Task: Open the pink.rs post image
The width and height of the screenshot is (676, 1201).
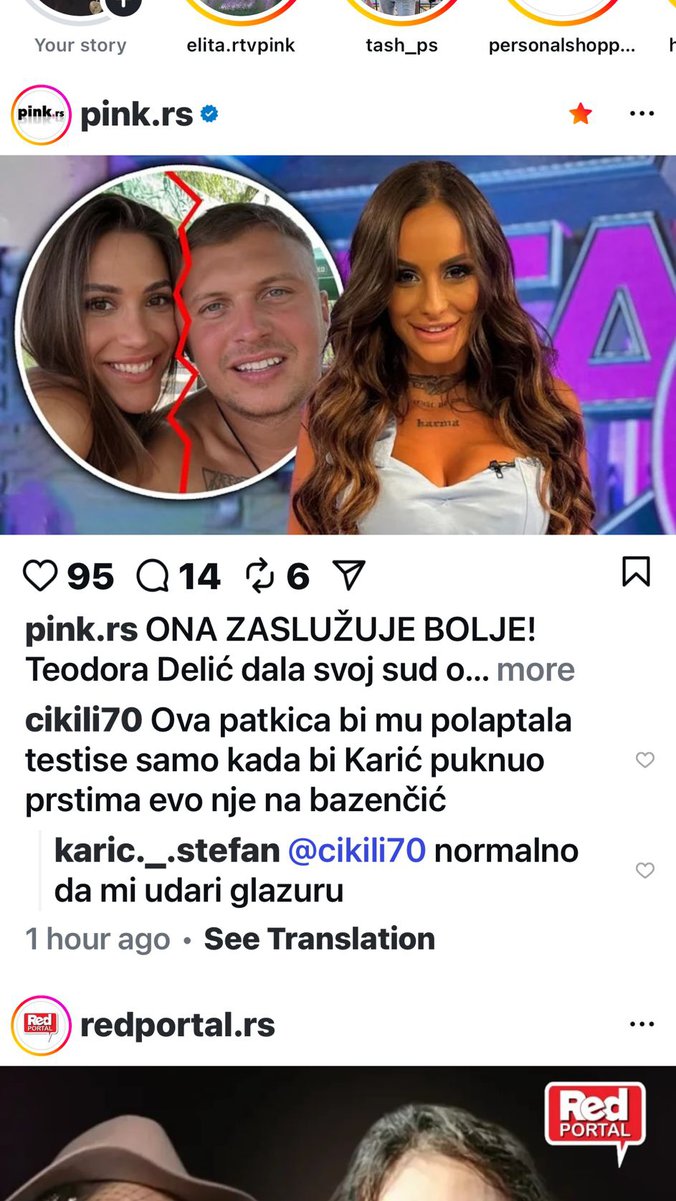Action: pos(338,345)
